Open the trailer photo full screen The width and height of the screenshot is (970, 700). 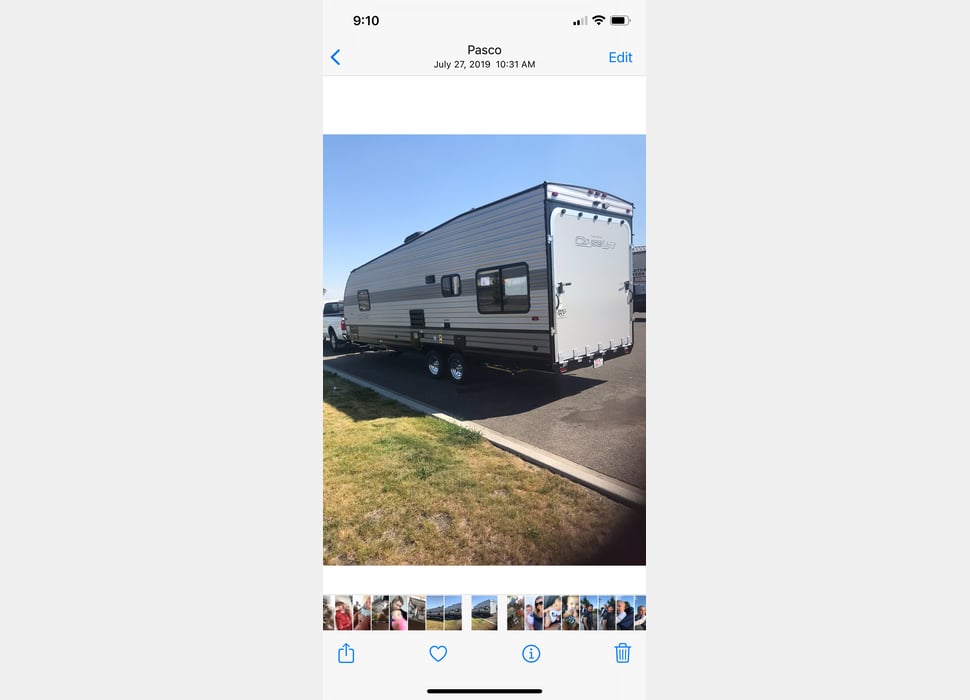pyautogui.click(x=484, y=350)
